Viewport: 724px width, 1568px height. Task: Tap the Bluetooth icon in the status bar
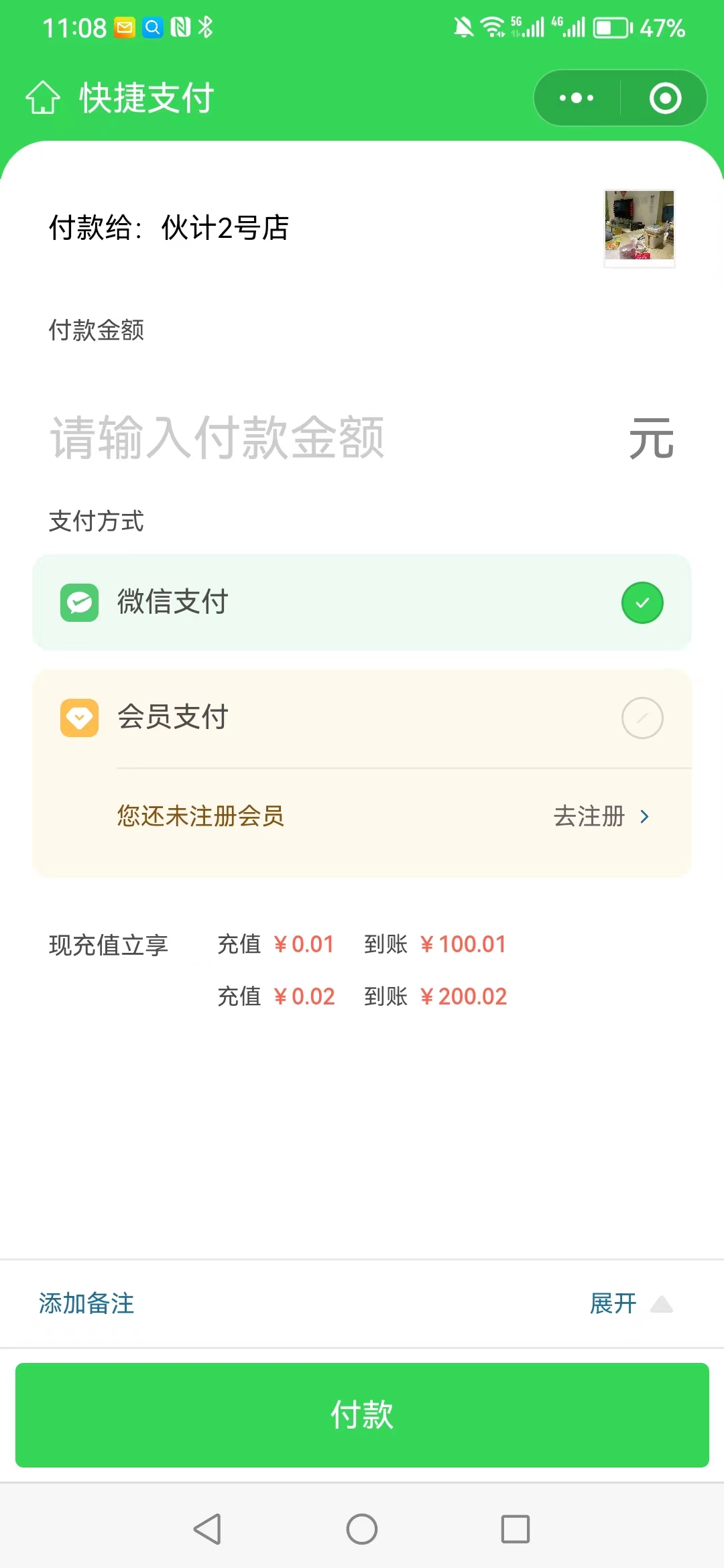coord(206,27)
